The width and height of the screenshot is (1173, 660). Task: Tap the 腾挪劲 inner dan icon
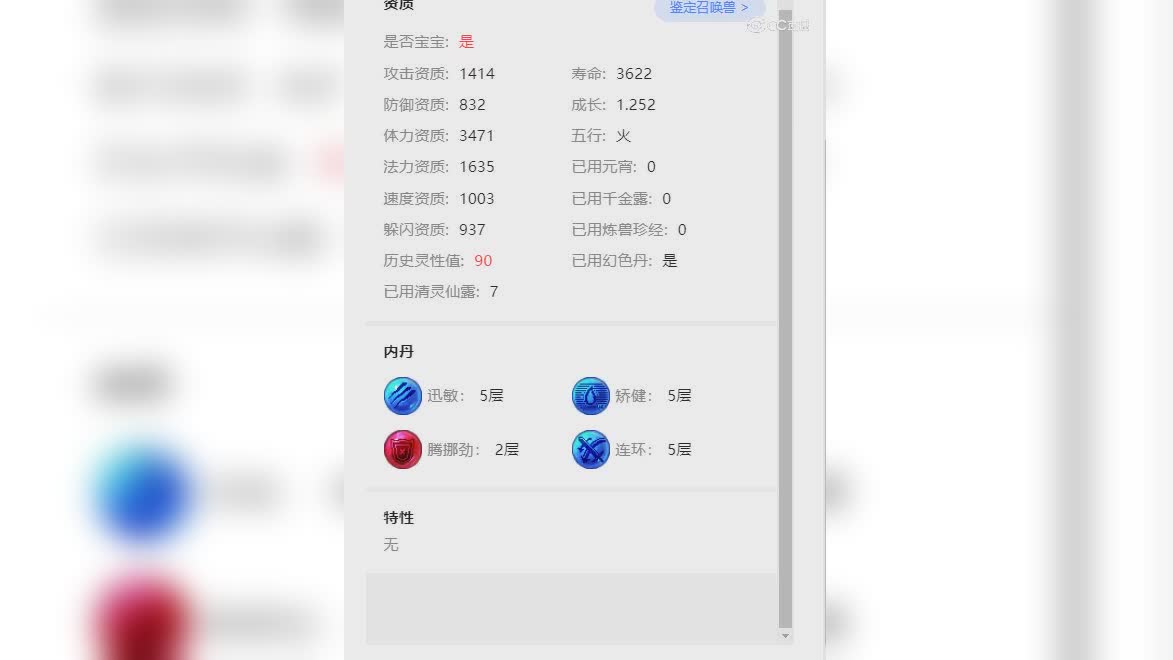tap(403, 450)
